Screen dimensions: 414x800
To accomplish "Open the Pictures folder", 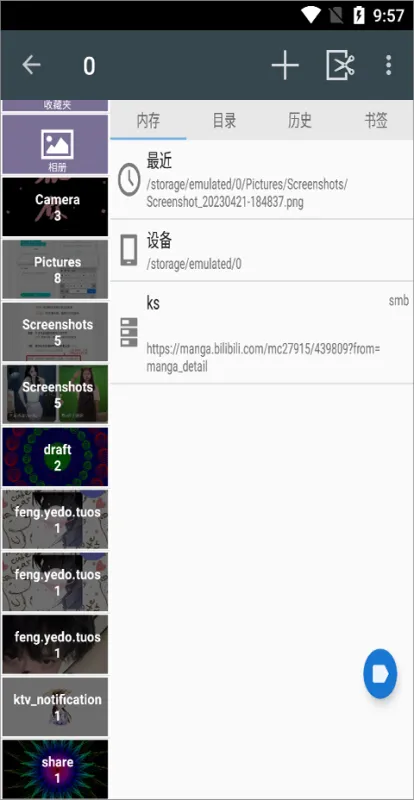I will point(55,269).
